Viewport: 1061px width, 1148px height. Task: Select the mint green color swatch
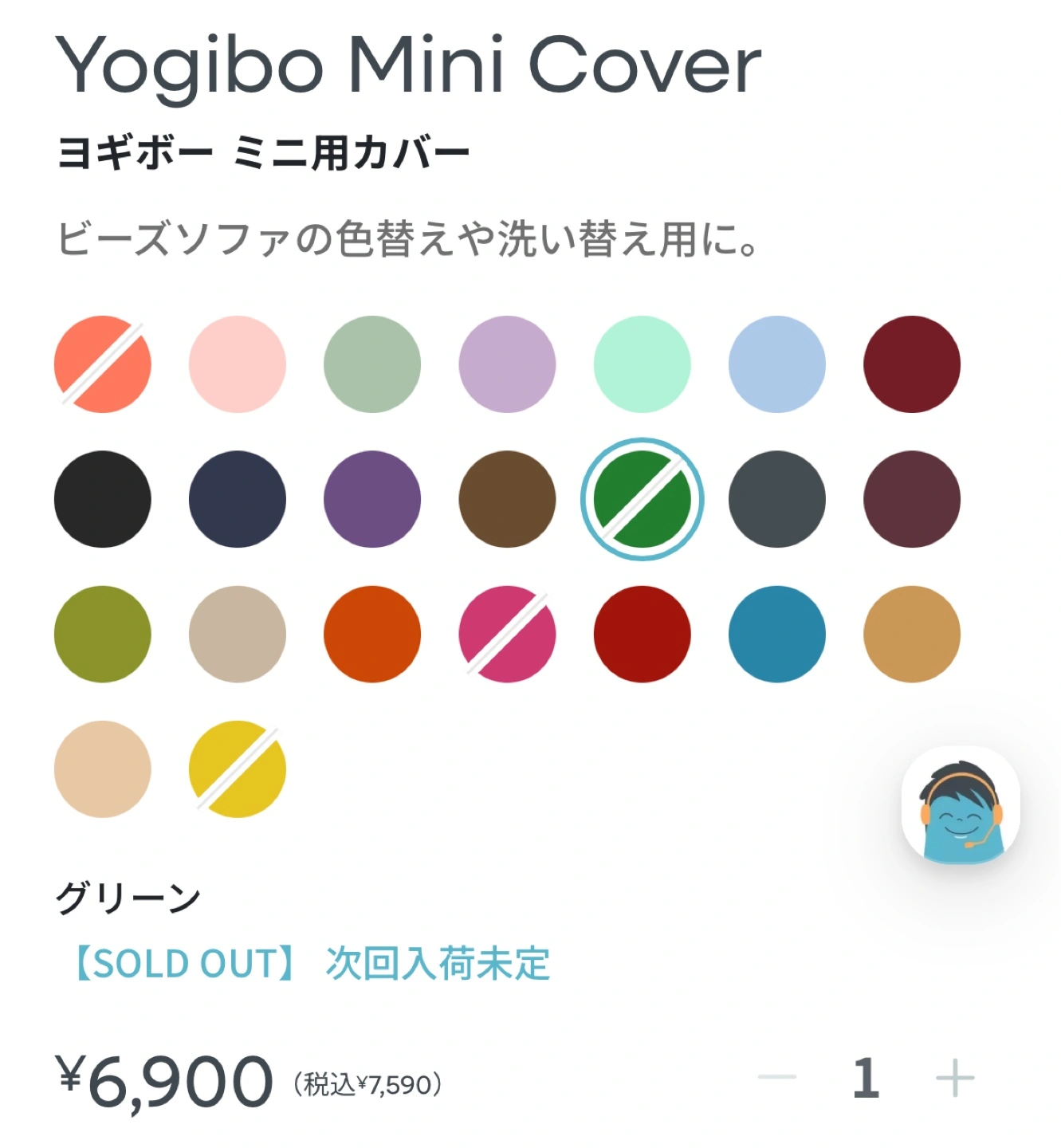642,364
